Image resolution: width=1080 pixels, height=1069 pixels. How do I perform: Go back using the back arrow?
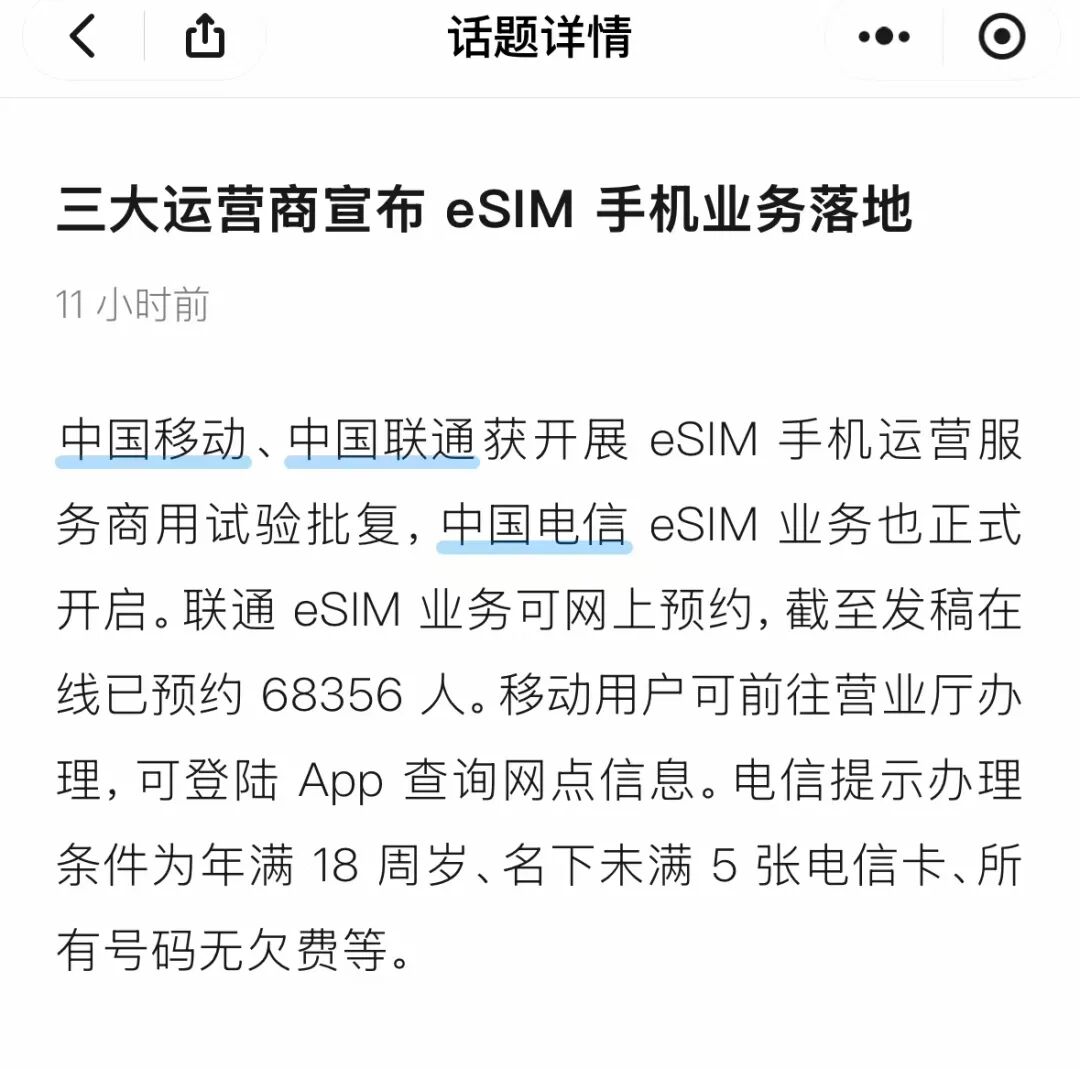point(83,38)
